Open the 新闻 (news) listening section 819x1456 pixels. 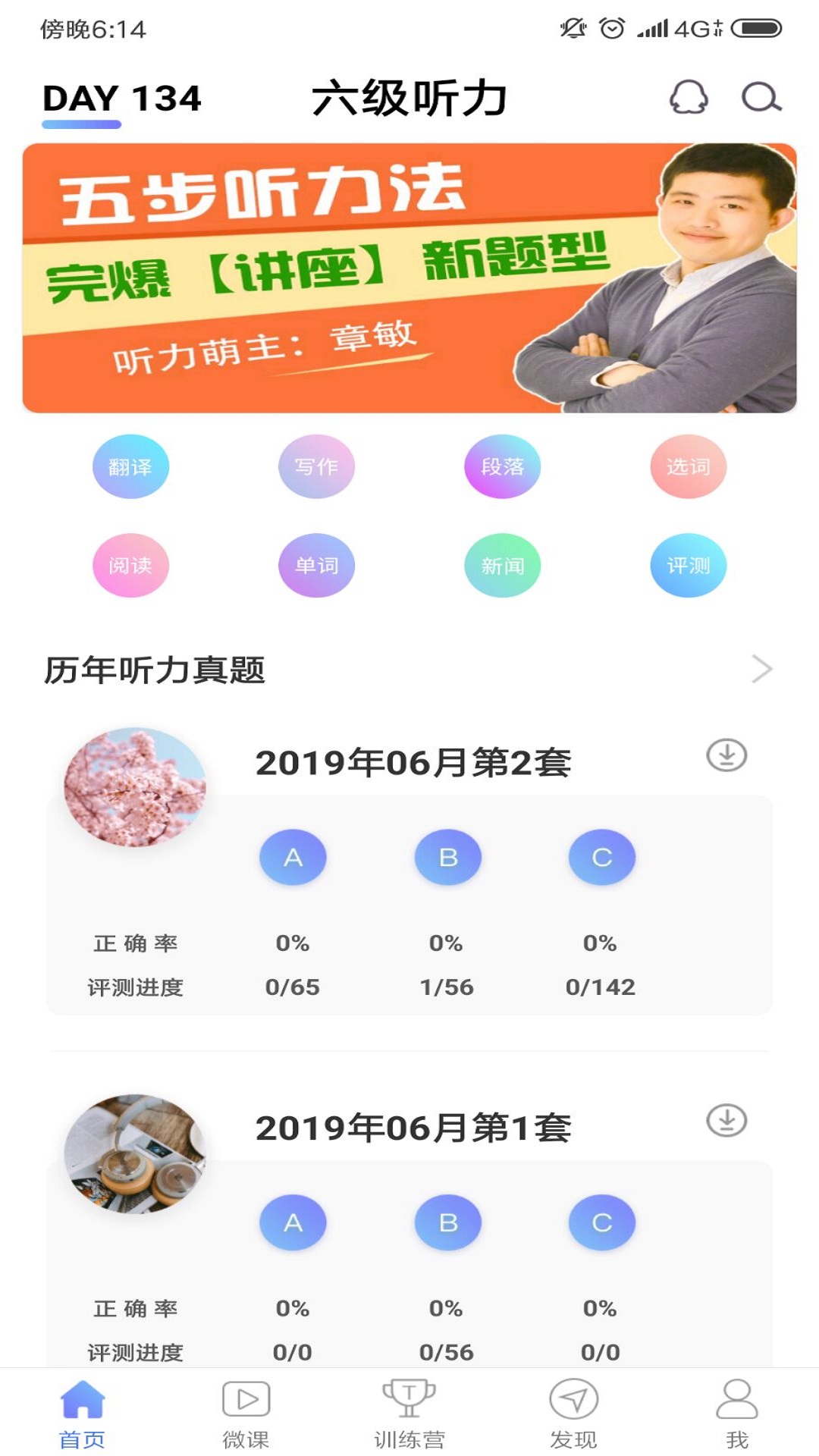pos(502,566)
